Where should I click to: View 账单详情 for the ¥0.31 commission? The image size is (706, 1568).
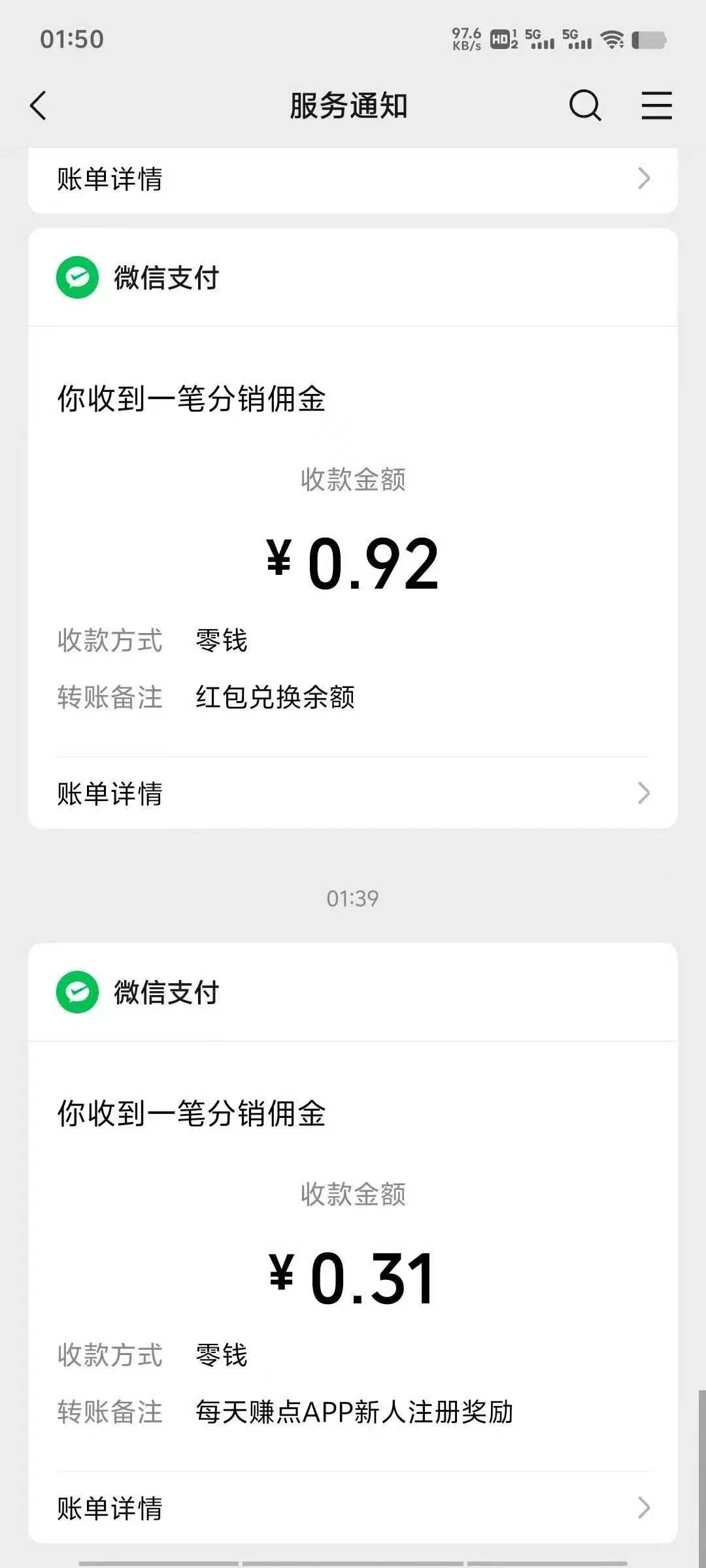pos(353,1508)
